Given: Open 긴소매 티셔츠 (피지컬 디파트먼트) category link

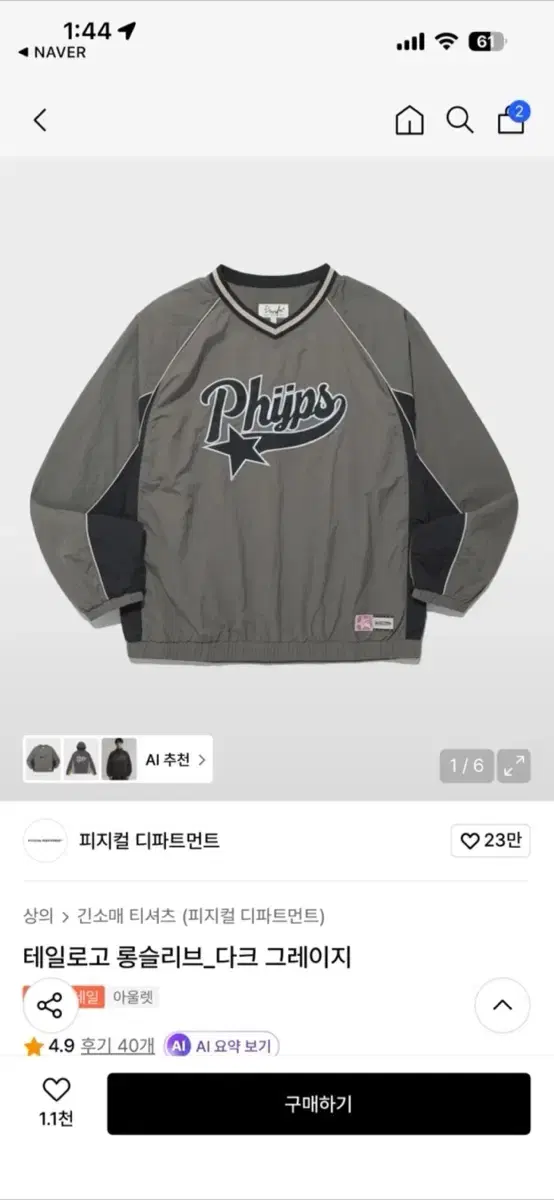Looking at the screenshot, I should [x=200, y=916].
